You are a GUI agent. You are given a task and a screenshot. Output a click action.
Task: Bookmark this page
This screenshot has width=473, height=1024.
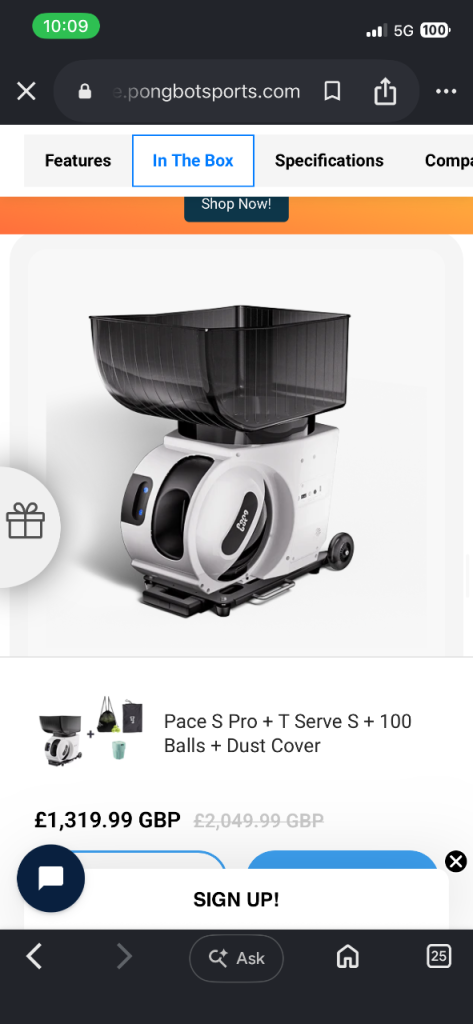(332, 91)
